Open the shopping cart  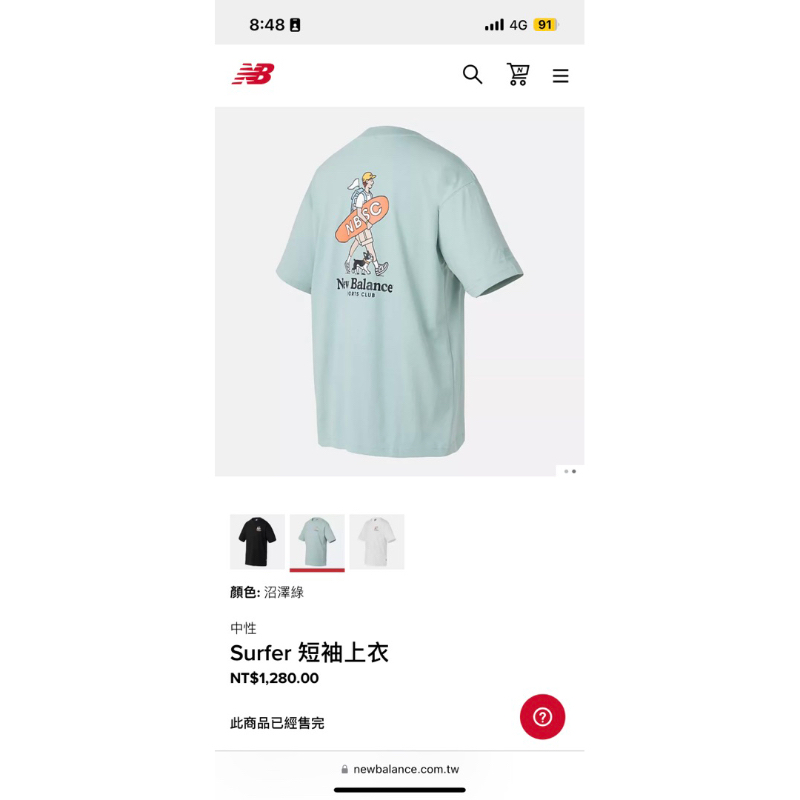pyautogui.click(x=518, y=75)
